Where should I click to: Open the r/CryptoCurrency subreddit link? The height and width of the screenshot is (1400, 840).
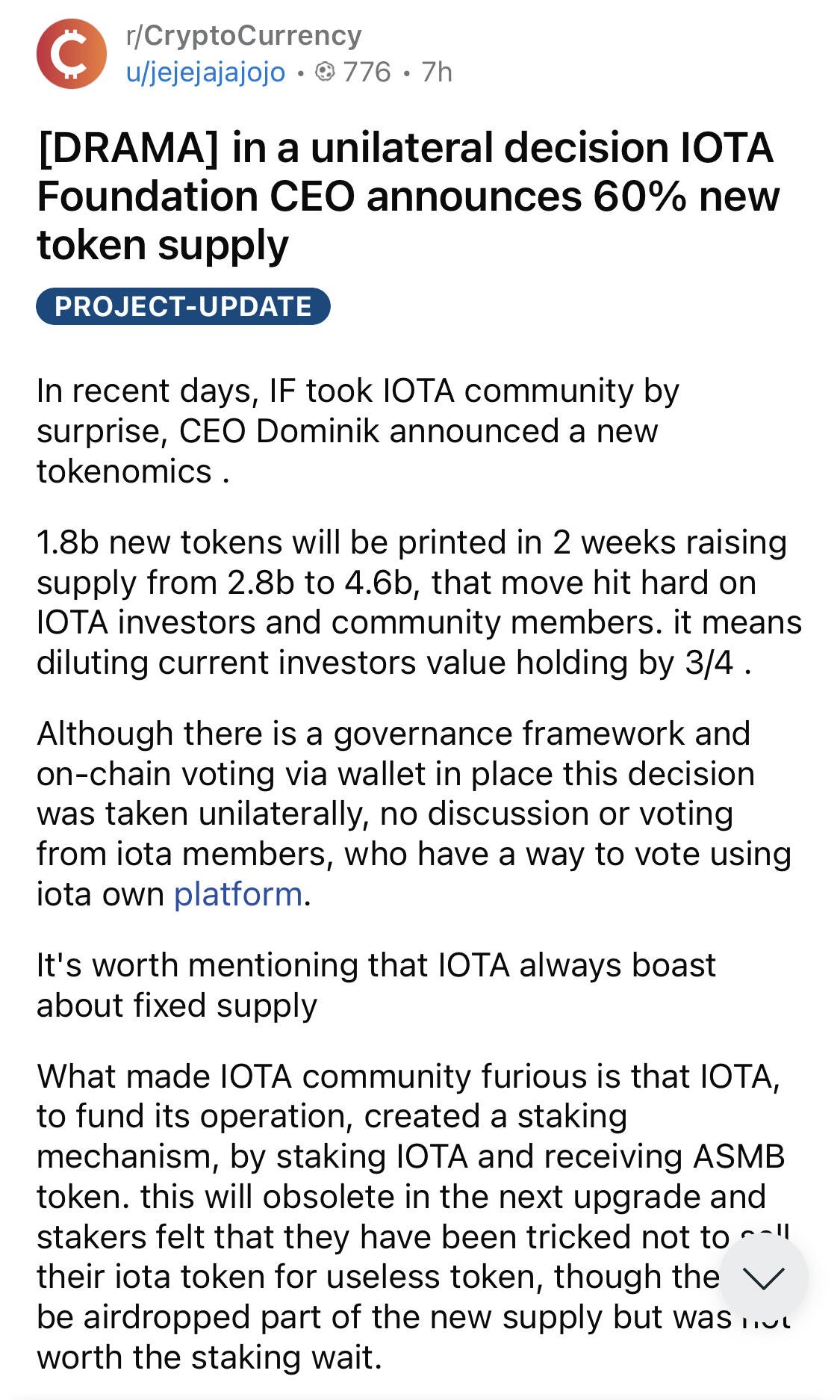(244, 35)
